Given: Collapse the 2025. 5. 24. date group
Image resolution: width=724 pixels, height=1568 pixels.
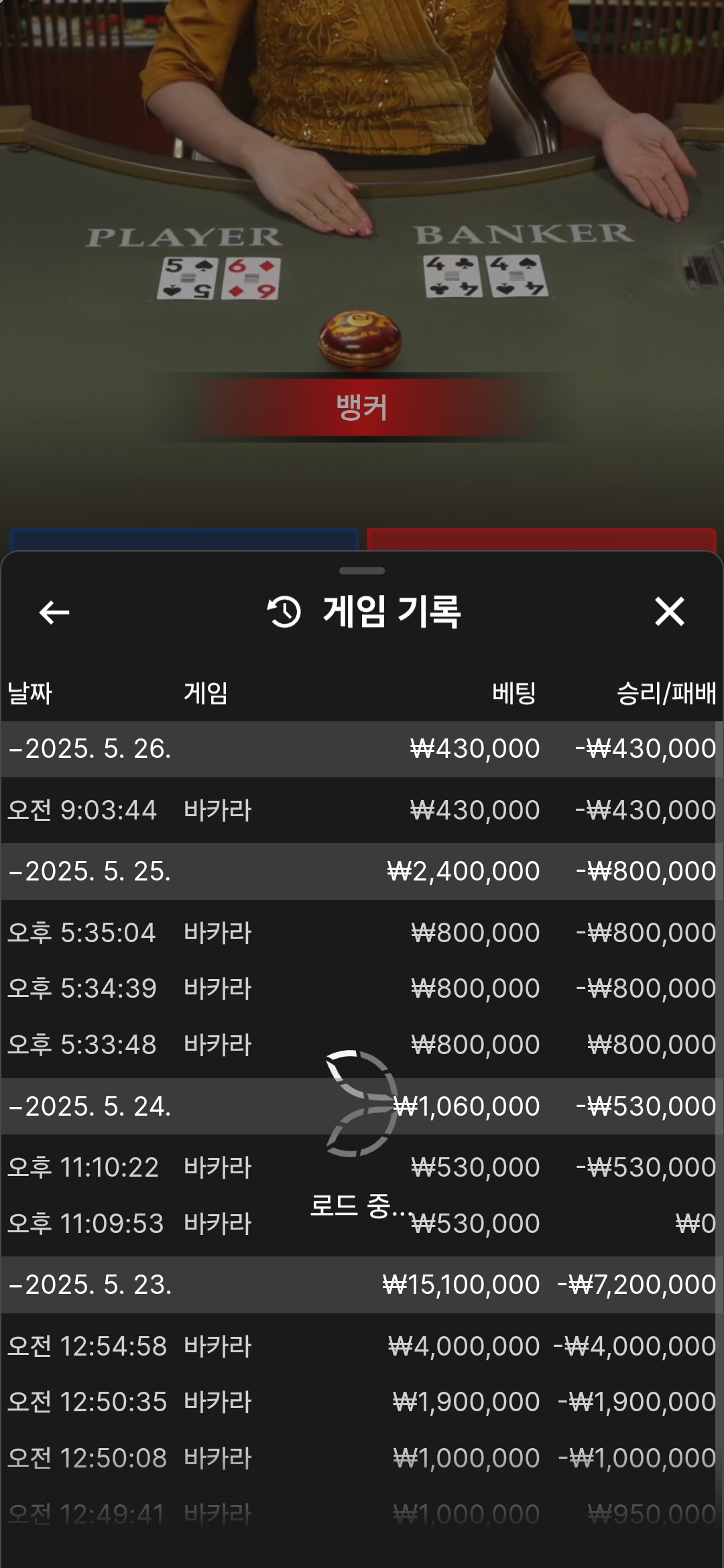Looking at the screenshot, I should [x=90, y=1106].
